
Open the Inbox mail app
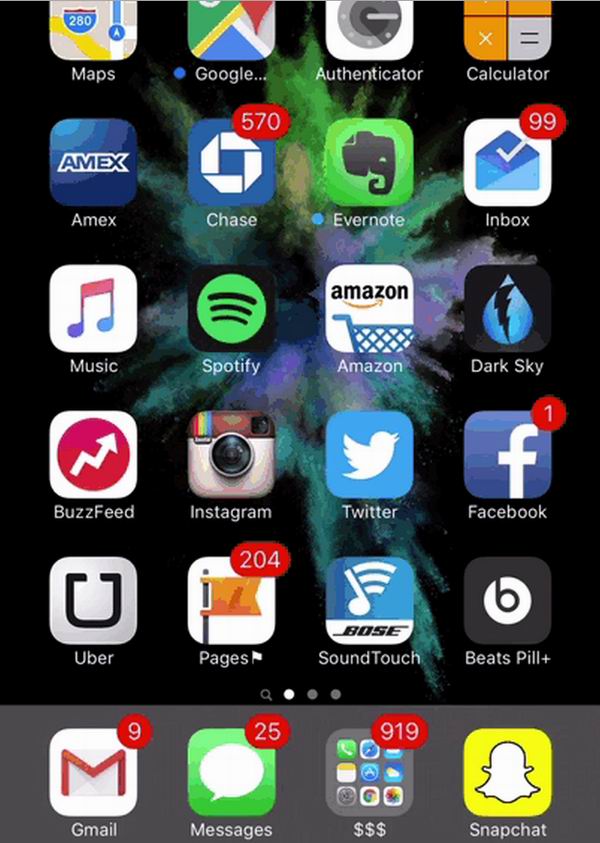coord(507,162)
